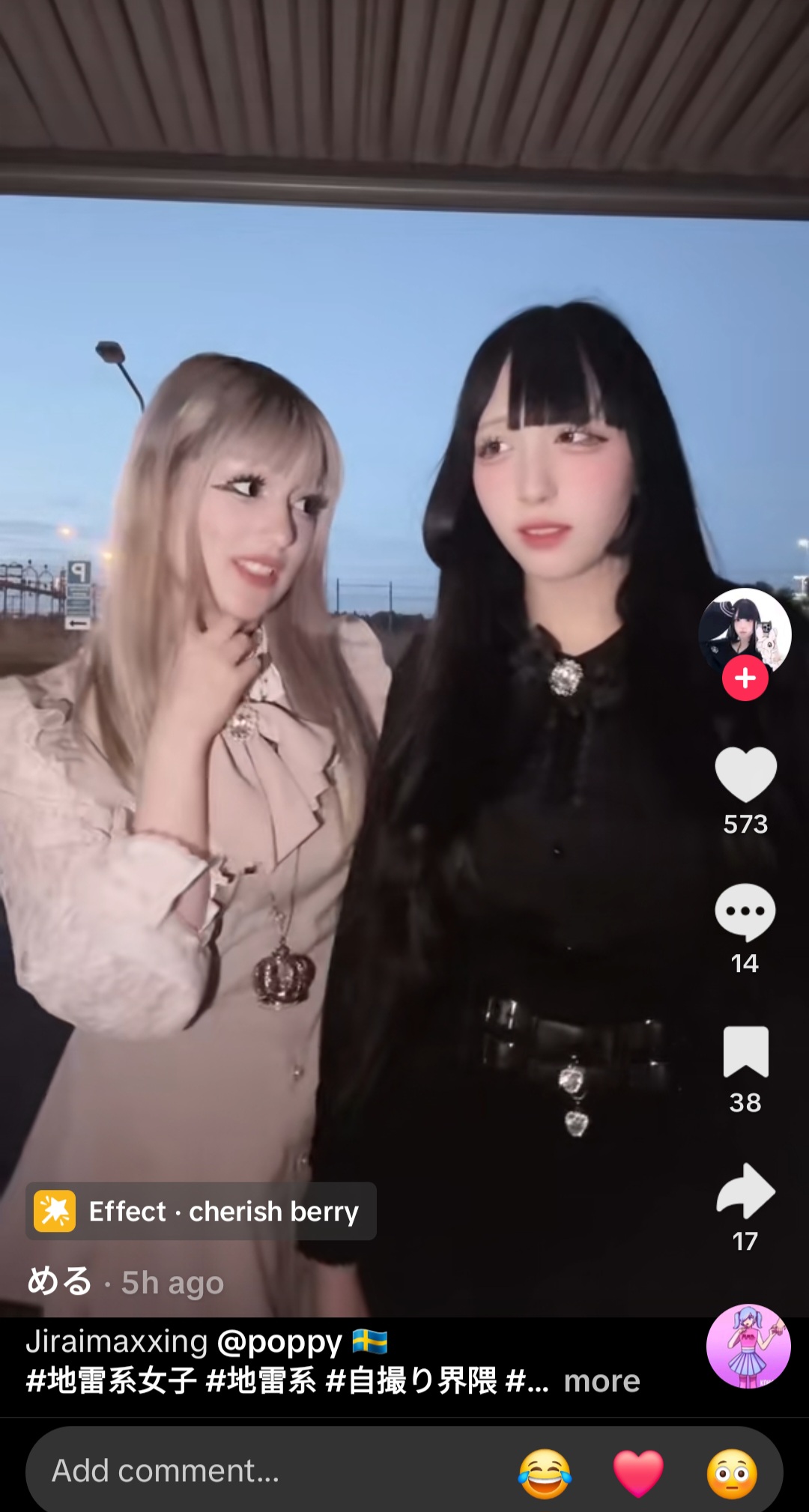809x1512 pixels.
Task: Open the spinning sound disc
Action: click(x=748, y=1346)
